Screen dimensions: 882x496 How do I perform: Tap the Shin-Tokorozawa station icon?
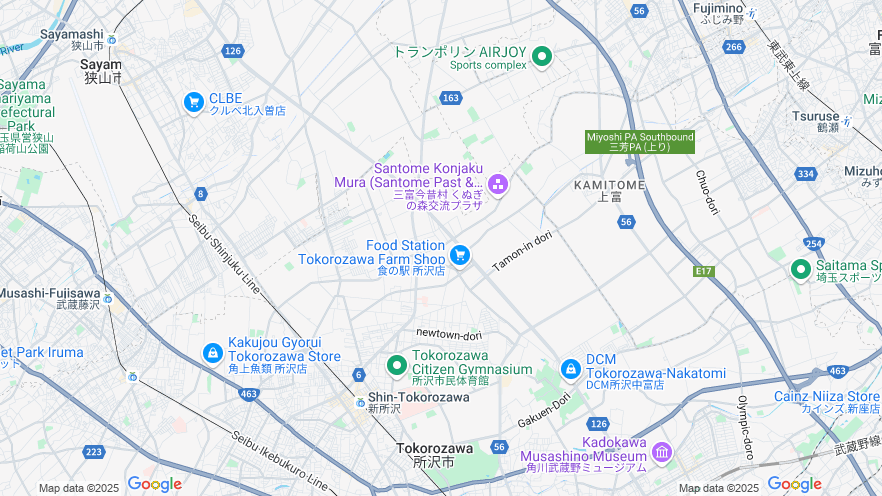click(360, 402)
